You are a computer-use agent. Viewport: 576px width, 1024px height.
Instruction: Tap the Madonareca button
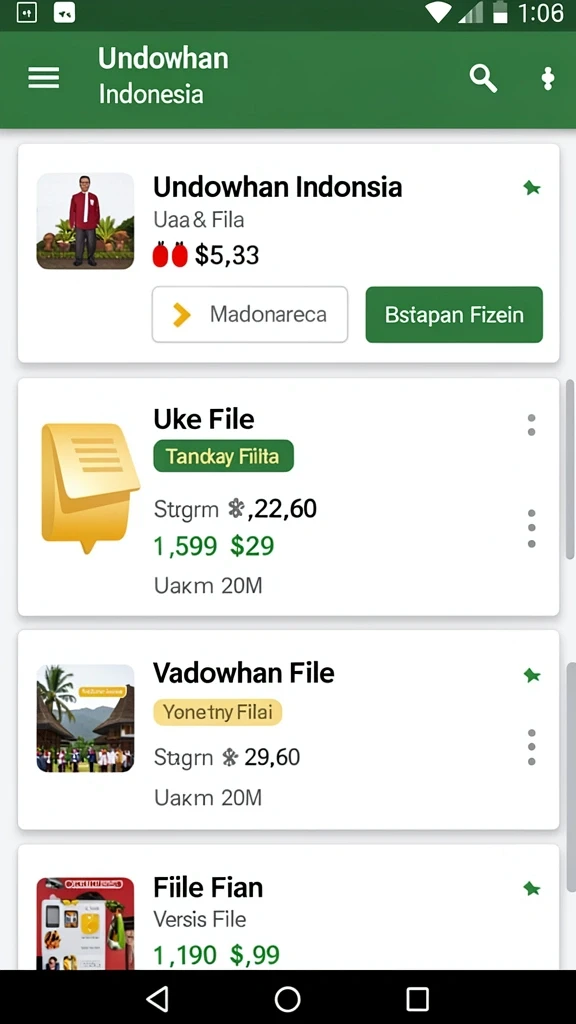click(x=249, y=314)
